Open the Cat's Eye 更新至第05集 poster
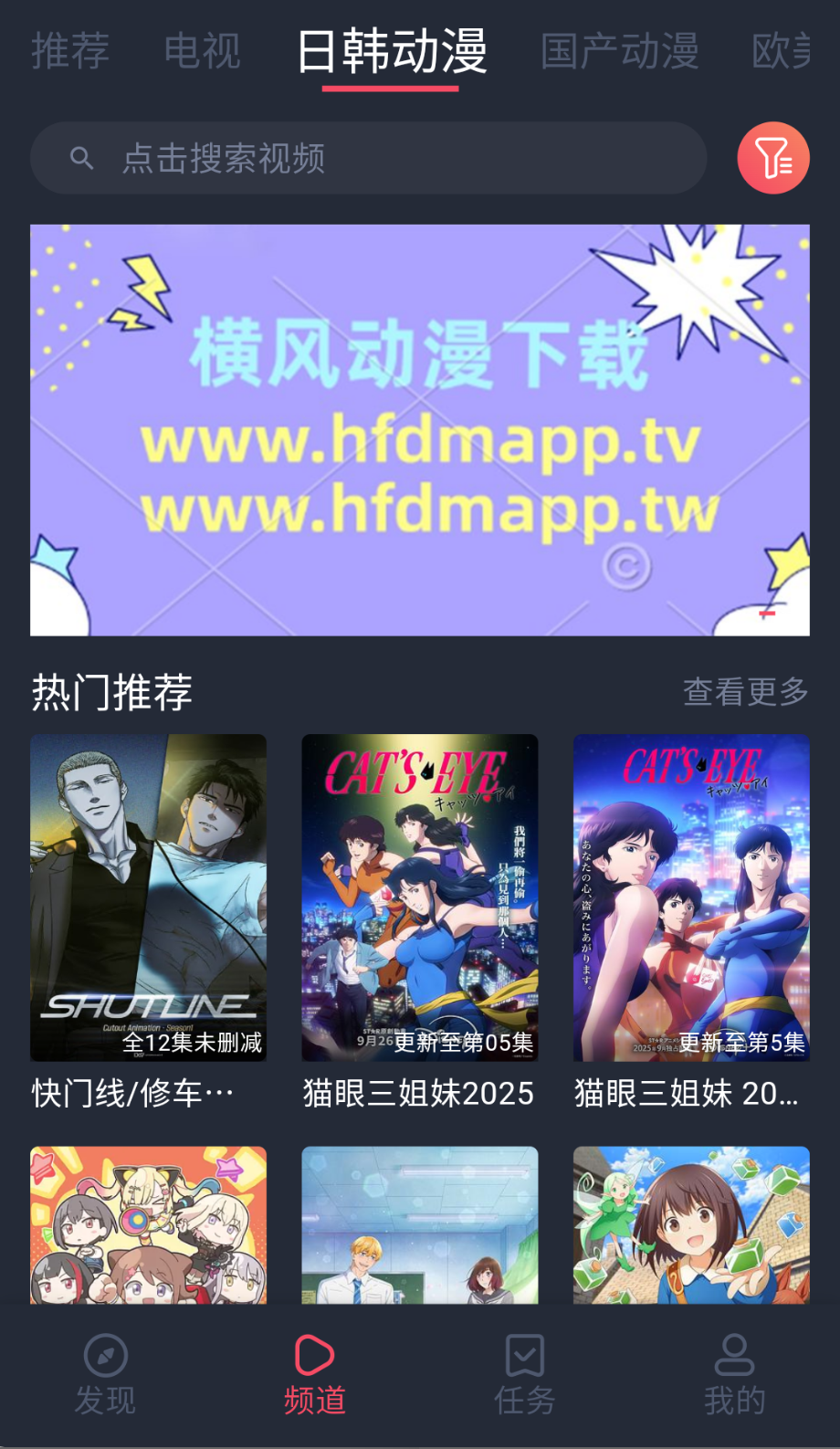The height and width of the screenshot is (1449, 840). pyautogui.click(x=419, y=899)
